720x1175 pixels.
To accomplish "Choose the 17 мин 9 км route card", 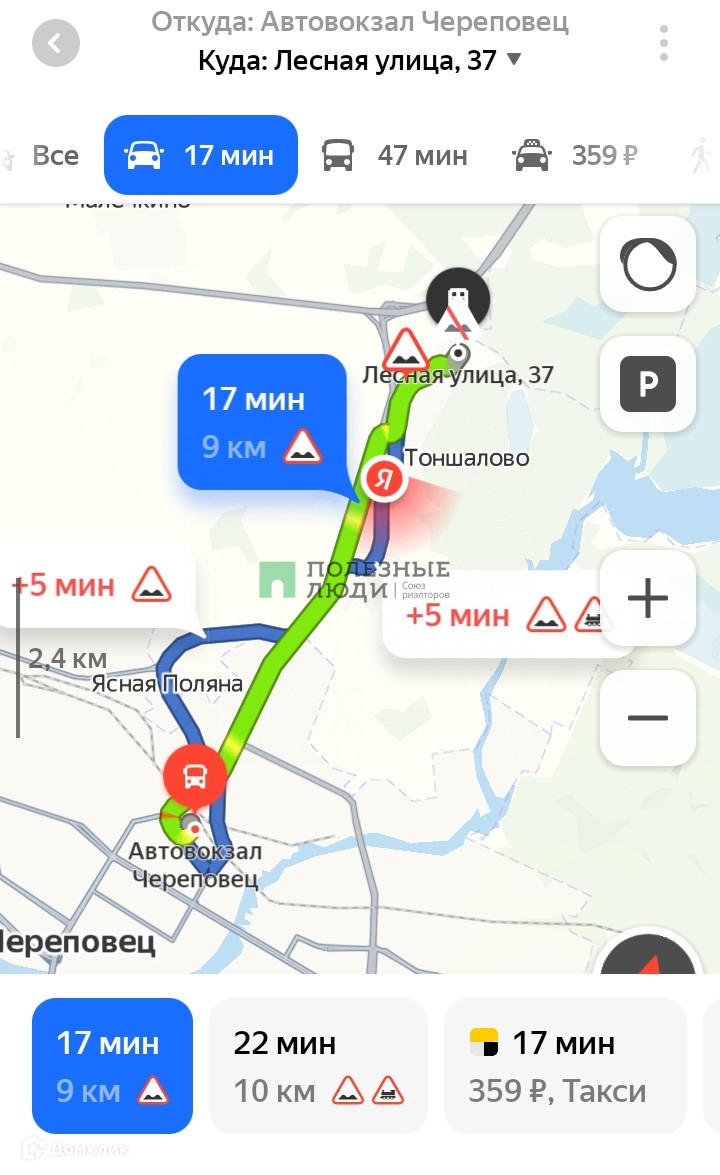I will [112, 1066].
